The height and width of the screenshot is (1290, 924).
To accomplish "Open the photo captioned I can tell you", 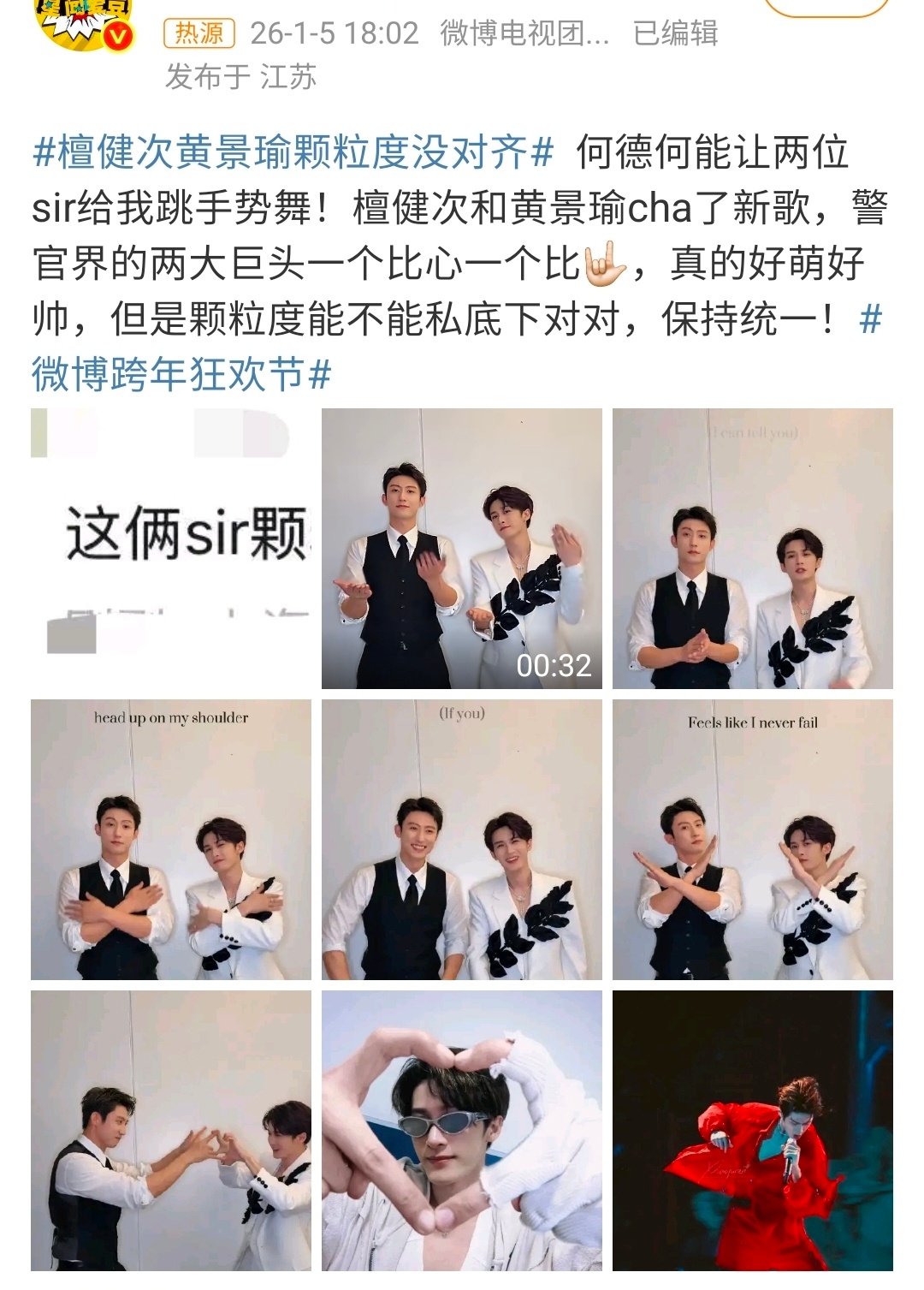I will pyautogui.click(x=753, y=548).
